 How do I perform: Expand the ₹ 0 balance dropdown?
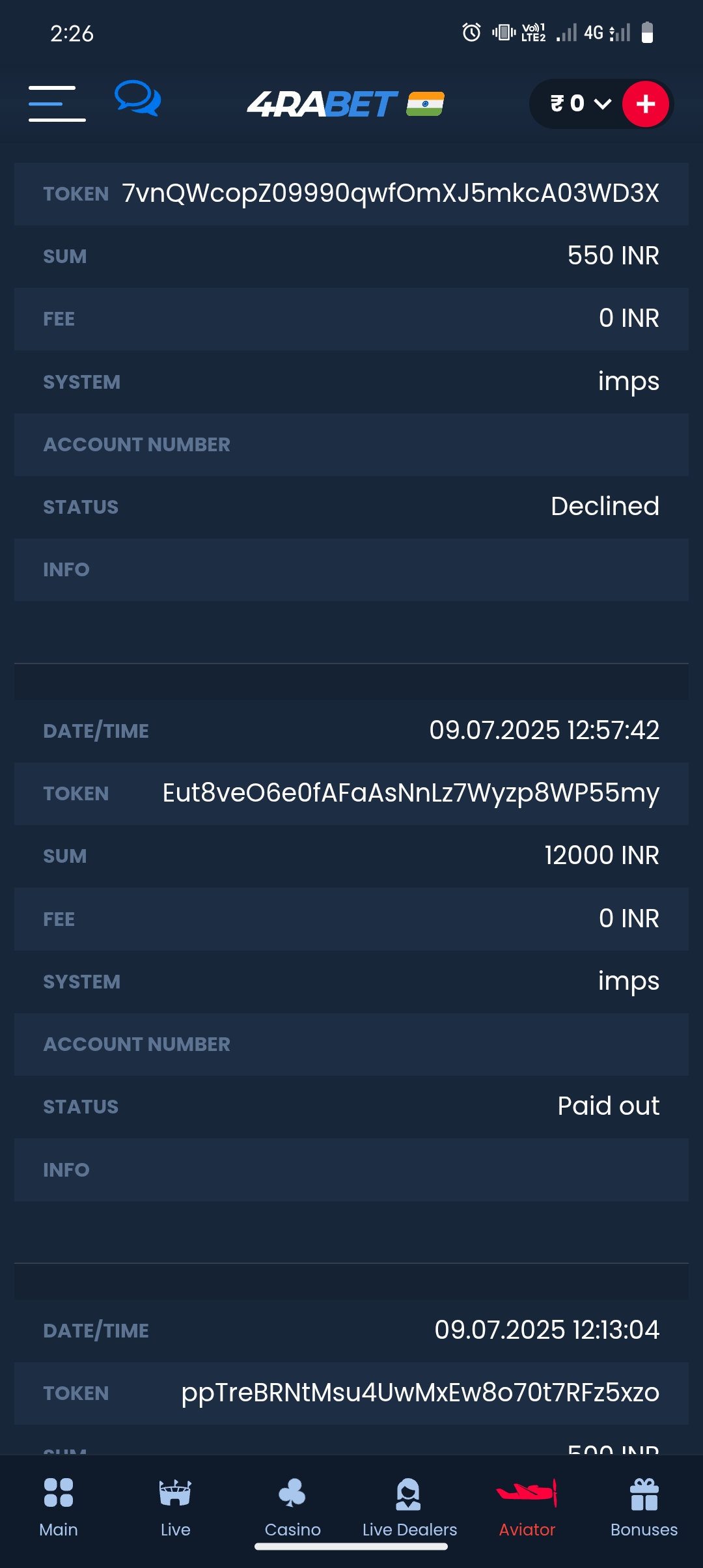[x=579, y=104]
